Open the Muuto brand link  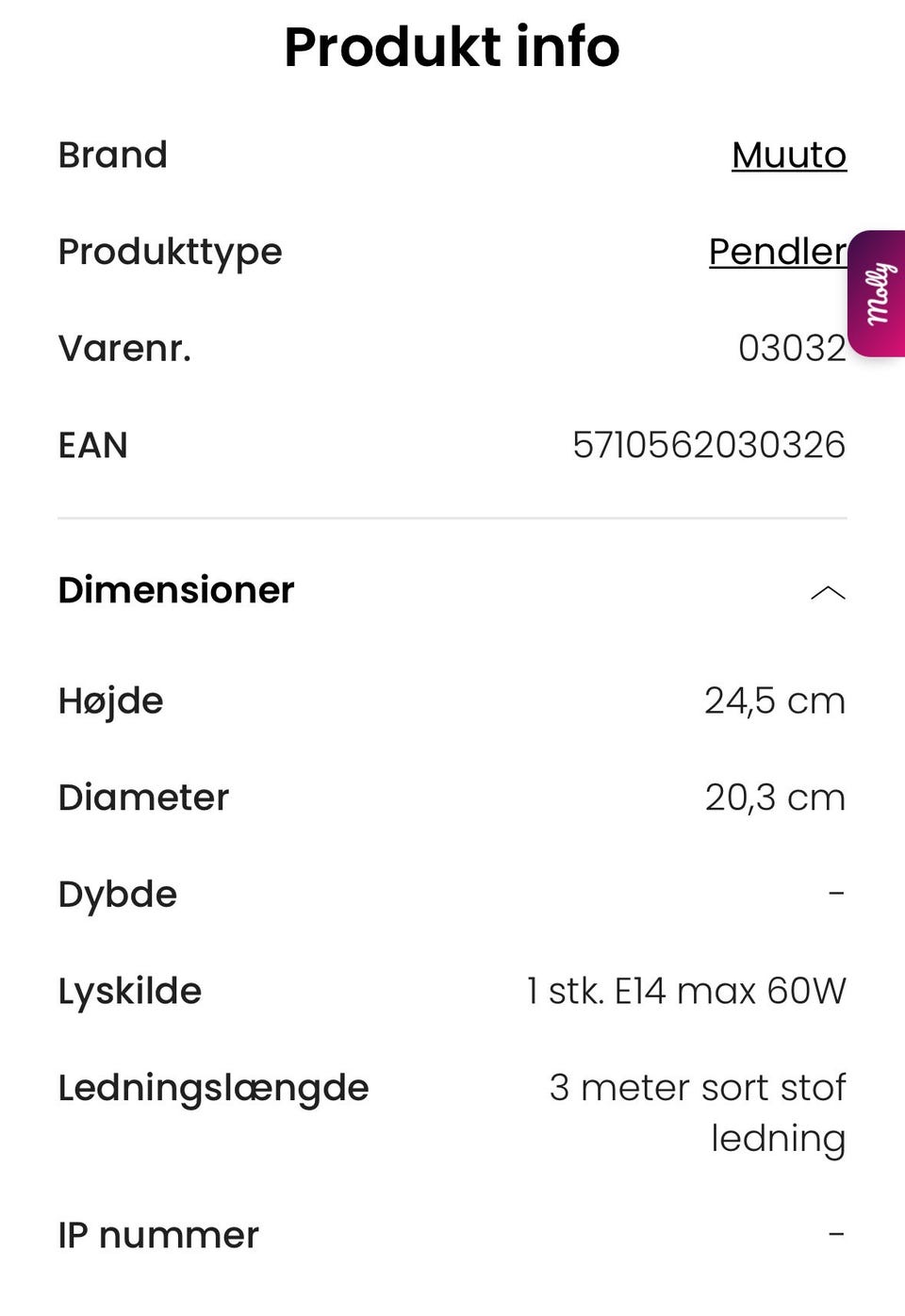click(788, 156)
